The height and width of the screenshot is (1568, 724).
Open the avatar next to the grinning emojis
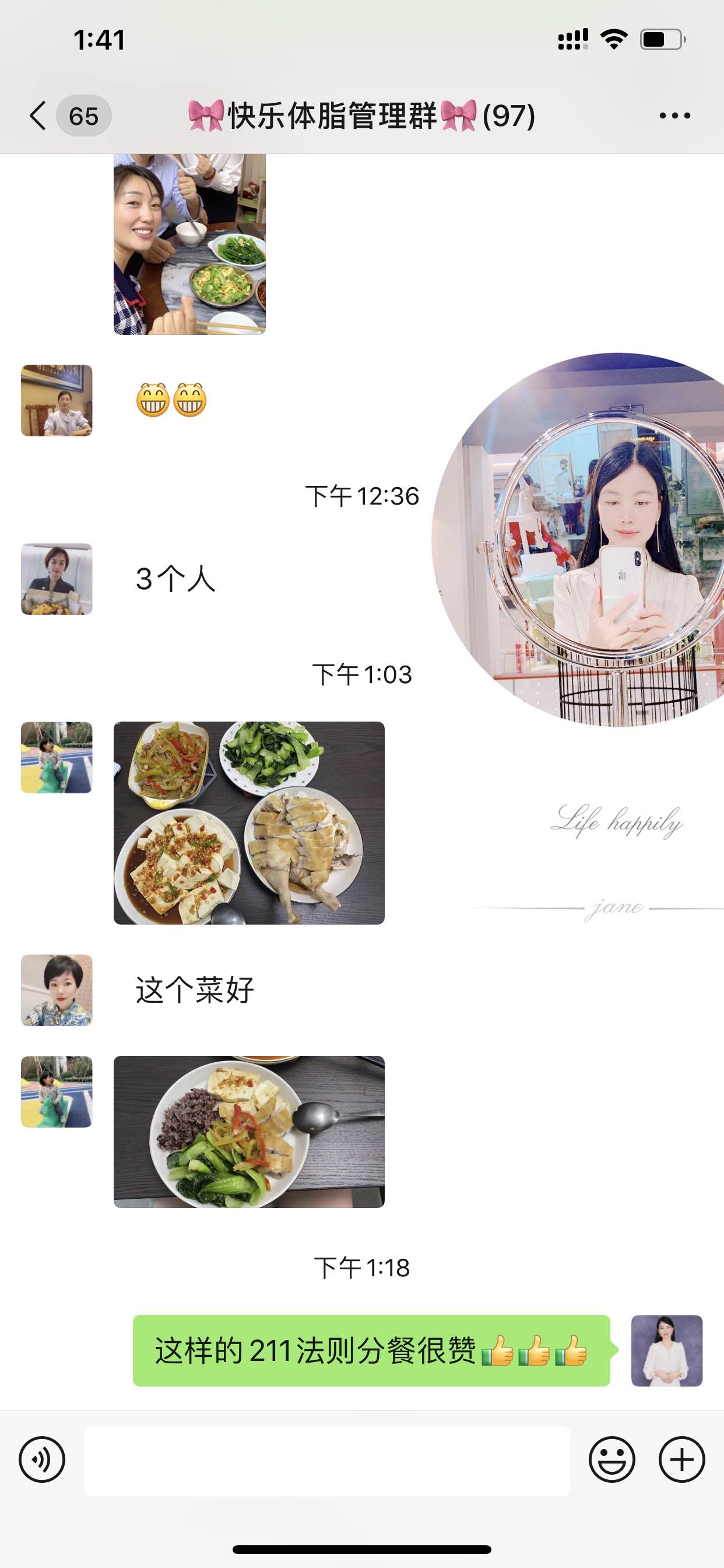(57, 400)
